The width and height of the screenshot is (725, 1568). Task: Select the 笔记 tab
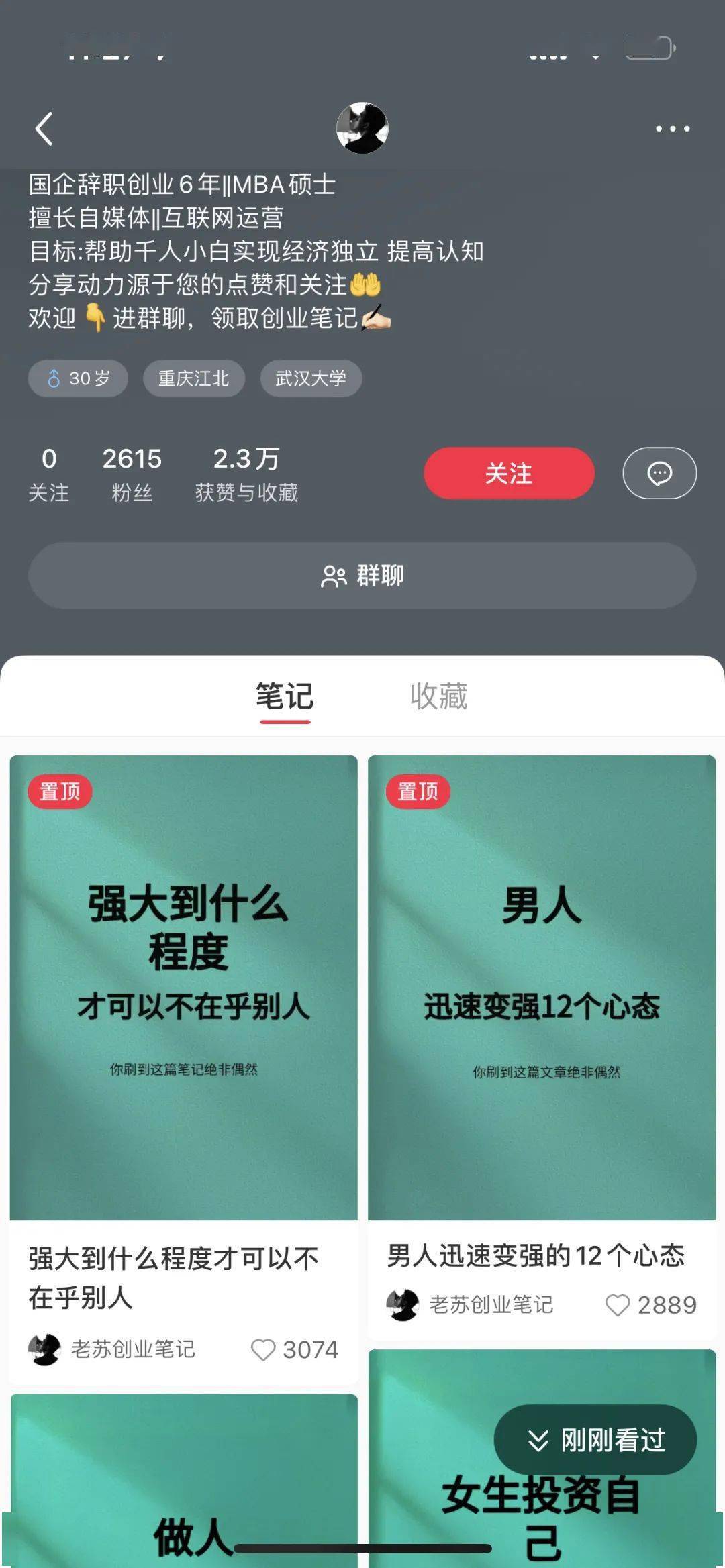(285, 696)
